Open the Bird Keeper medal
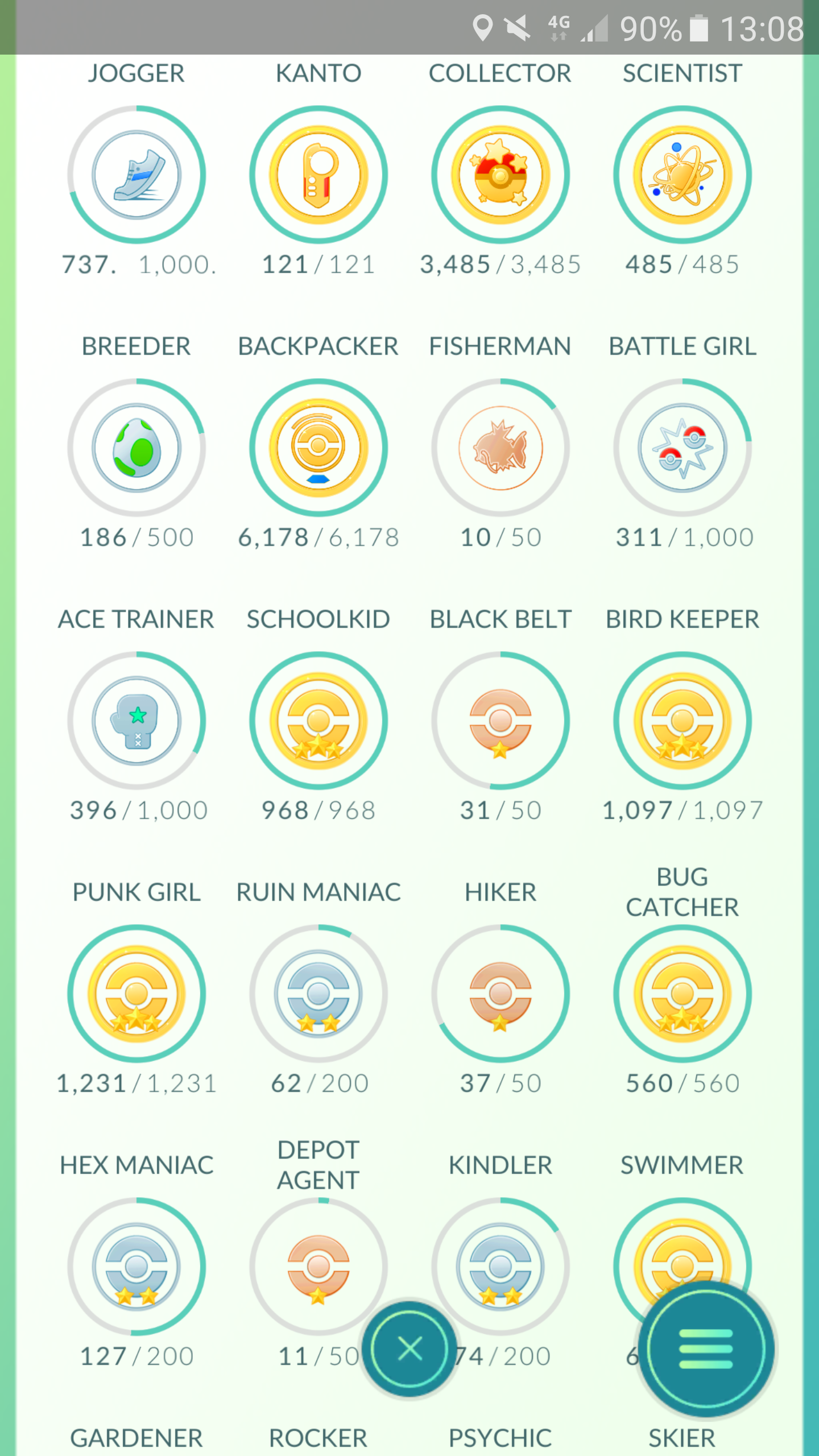819x1456 pixels. [x=682, y=721]
